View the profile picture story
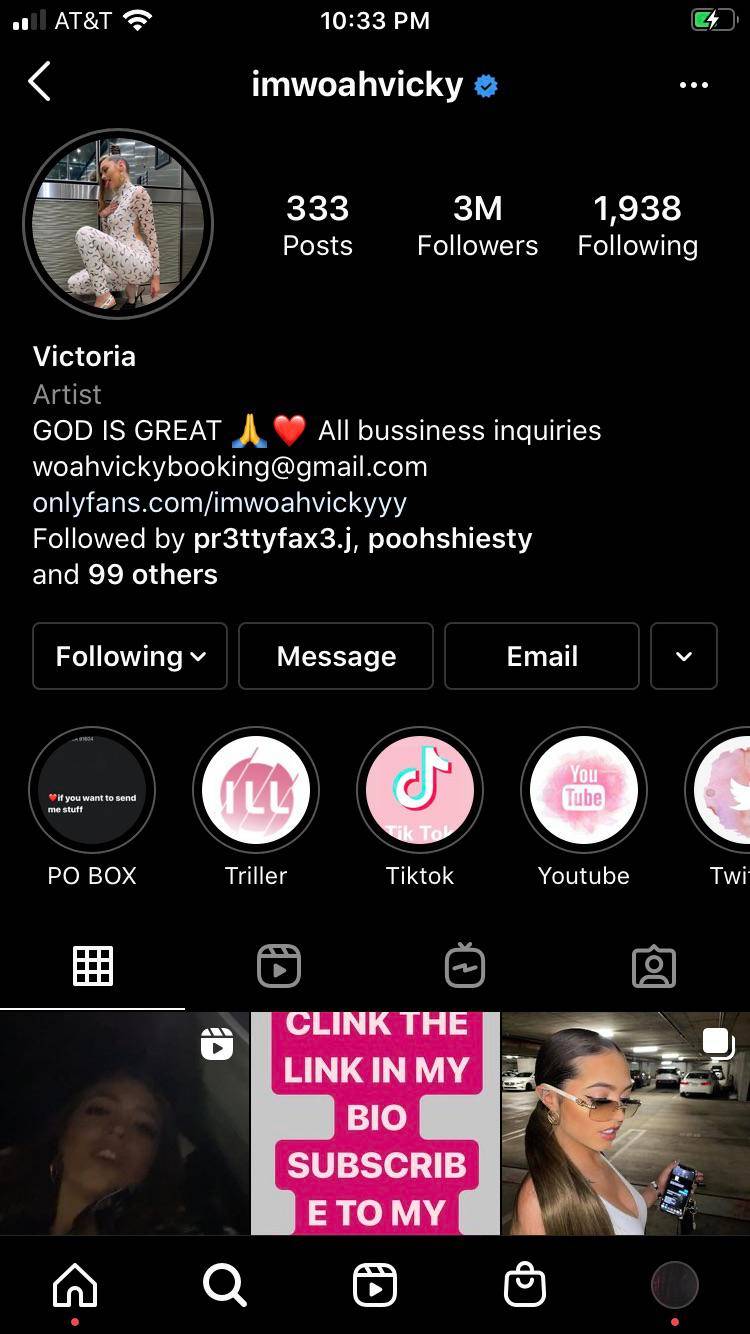The height and width of the screenshot is (1334, 750). (118, 223)
